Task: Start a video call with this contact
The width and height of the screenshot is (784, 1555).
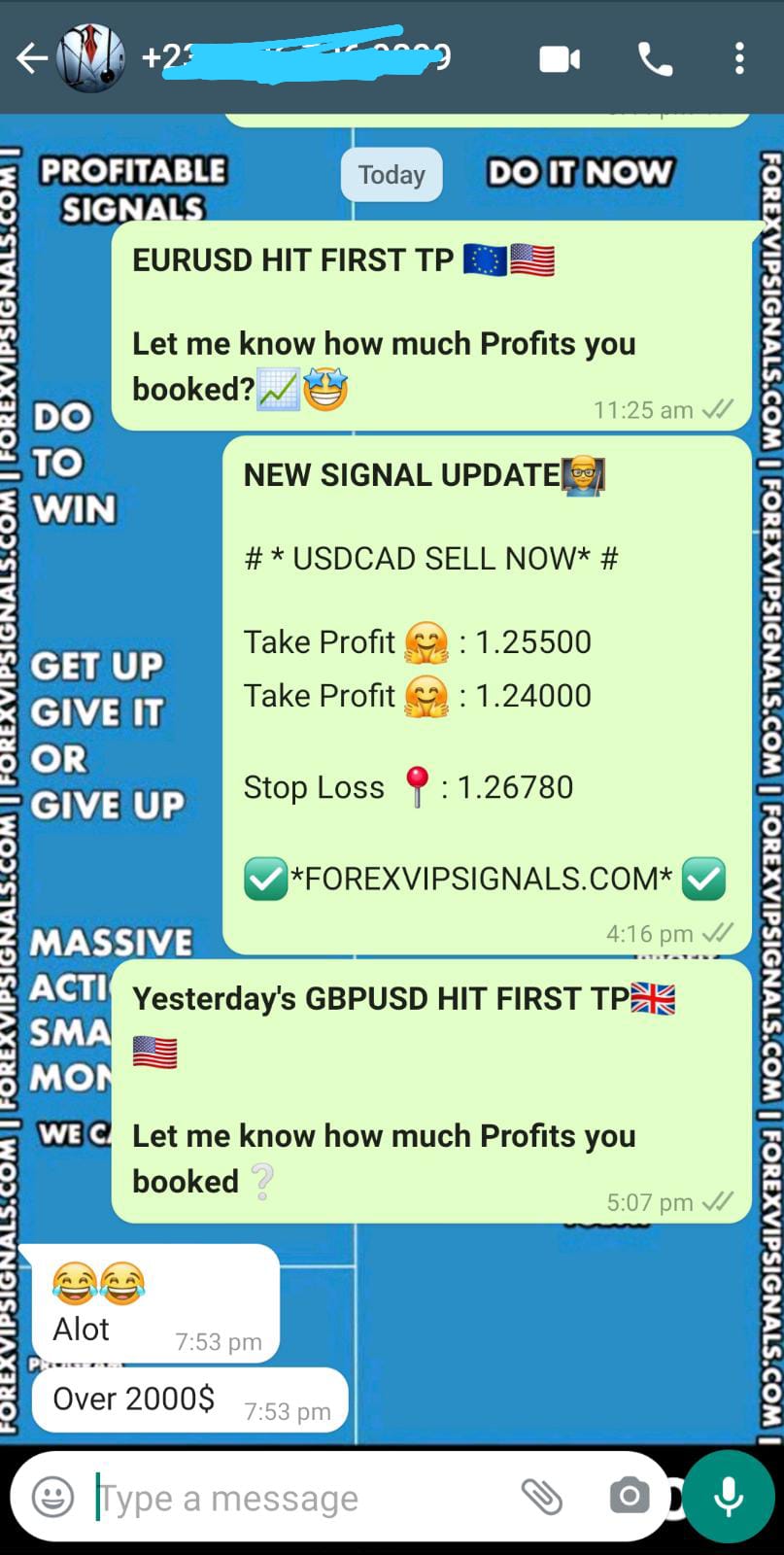Action: [x=560, y=59]
